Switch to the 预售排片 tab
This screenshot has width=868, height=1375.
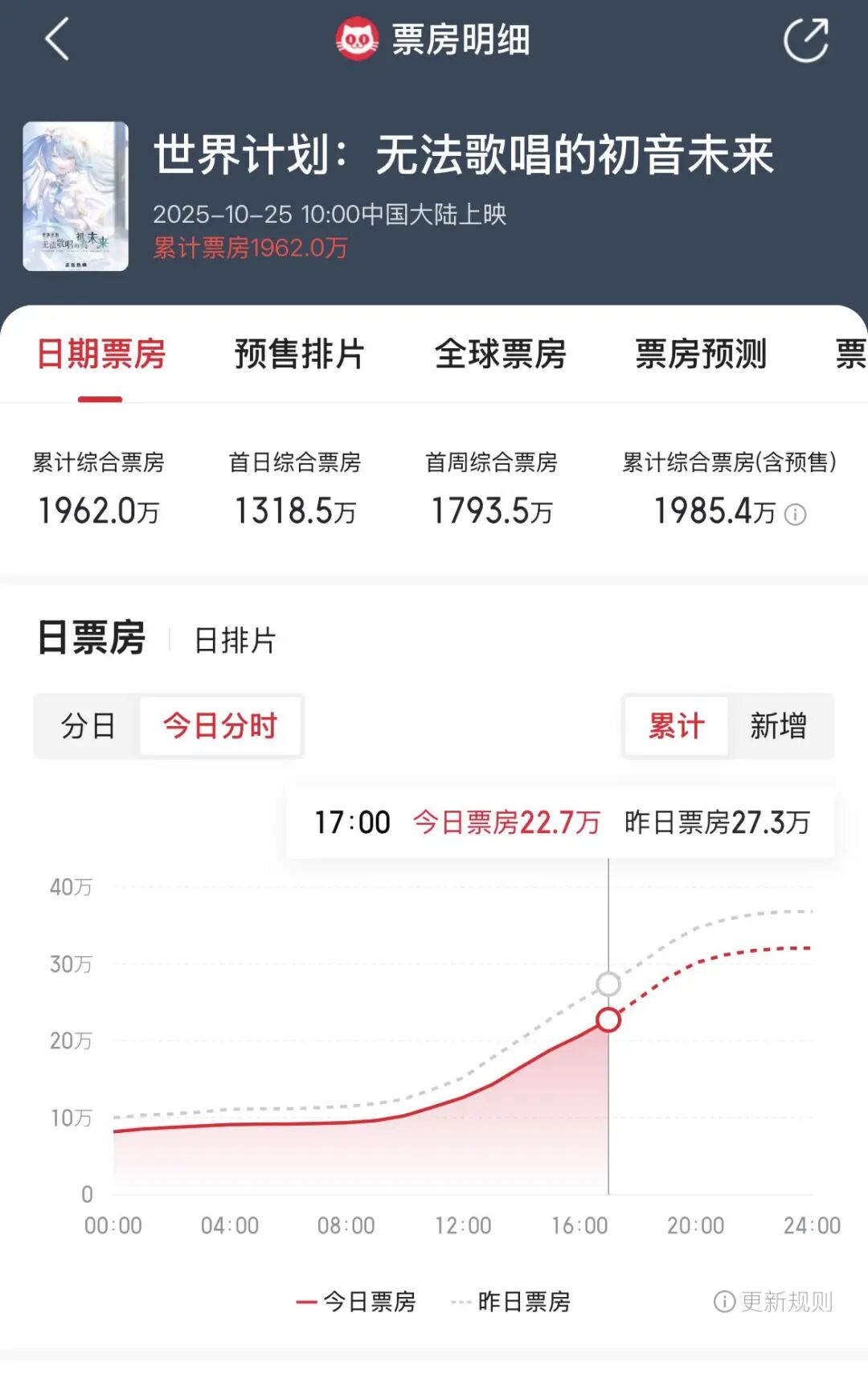299,354
